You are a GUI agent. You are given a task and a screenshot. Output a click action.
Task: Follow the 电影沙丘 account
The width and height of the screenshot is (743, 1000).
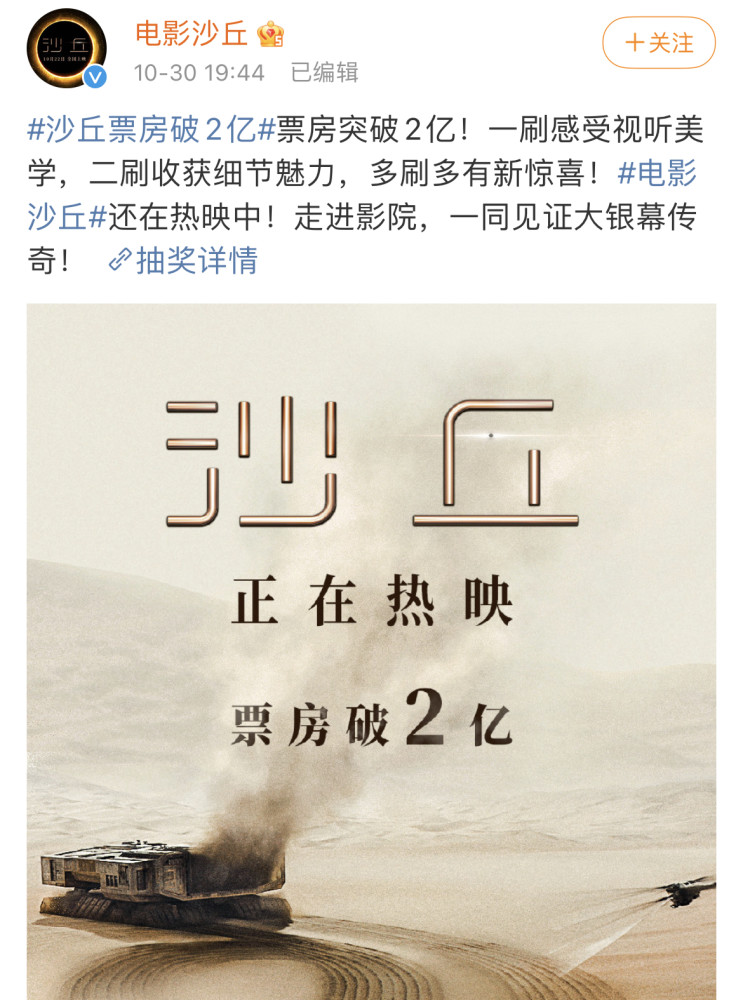pyautogui.click(x=659, y=43)
